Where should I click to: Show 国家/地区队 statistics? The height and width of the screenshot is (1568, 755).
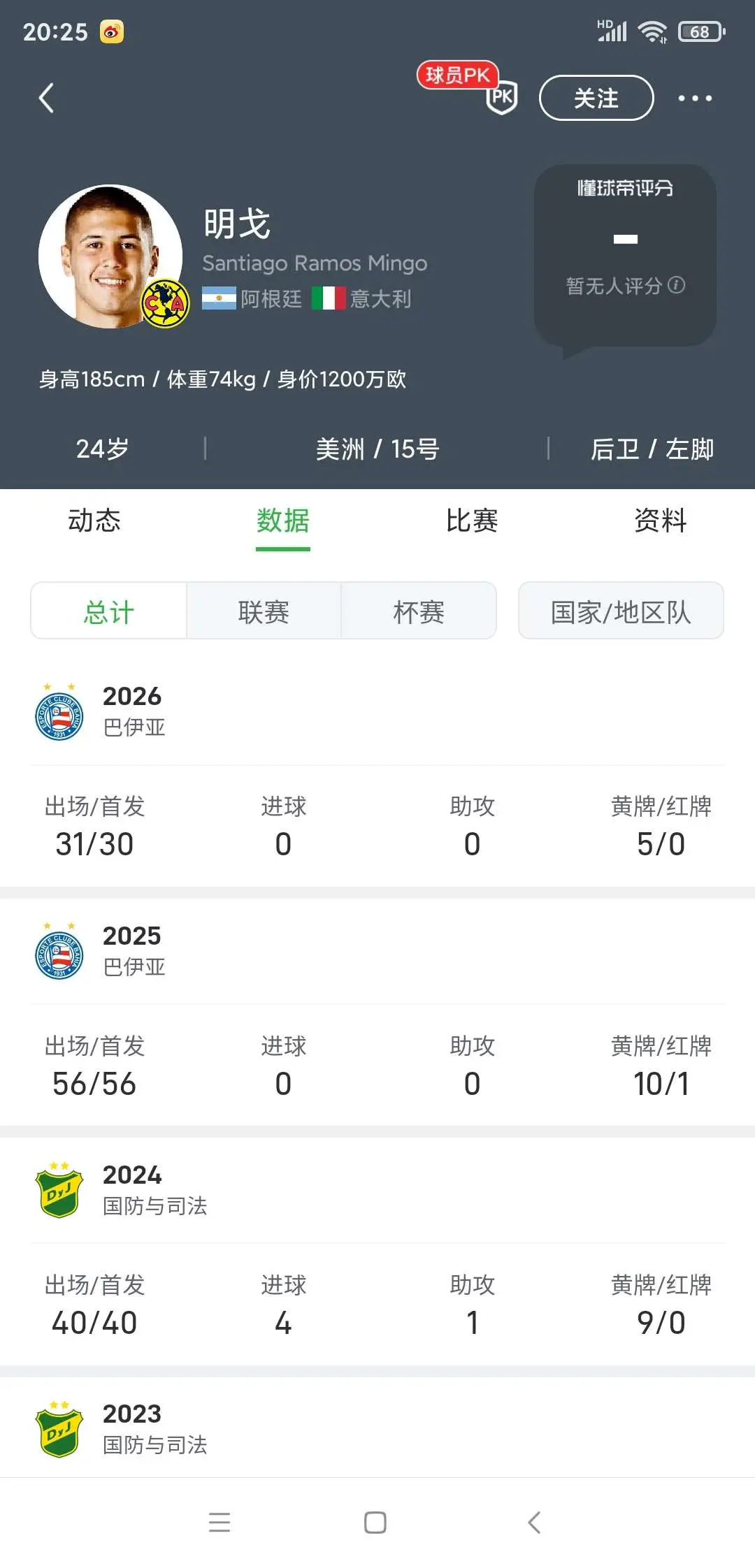(621, 611)
